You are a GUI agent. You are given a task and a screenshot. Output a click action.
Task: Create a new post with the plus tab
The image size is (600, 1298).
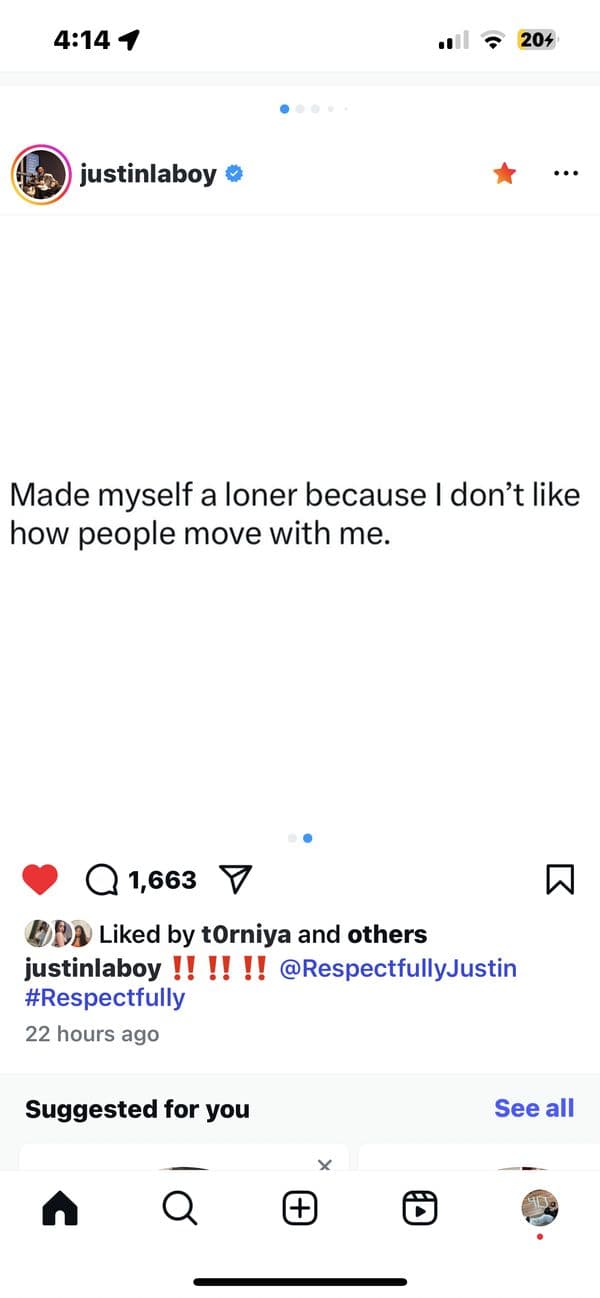tap(300, 1209)
